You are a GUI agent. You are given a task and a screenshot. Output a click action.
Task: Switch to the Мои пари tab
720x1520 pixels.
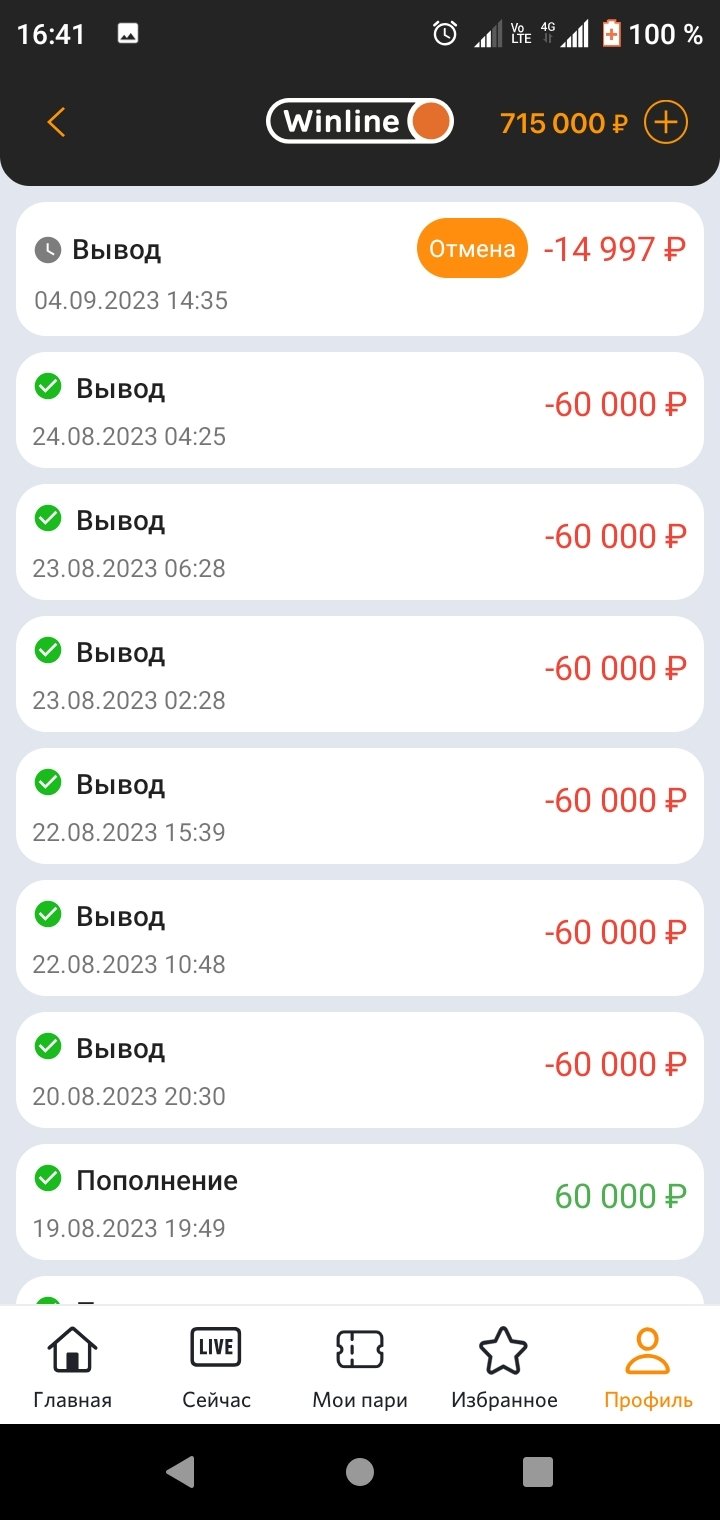[360, 1365]
